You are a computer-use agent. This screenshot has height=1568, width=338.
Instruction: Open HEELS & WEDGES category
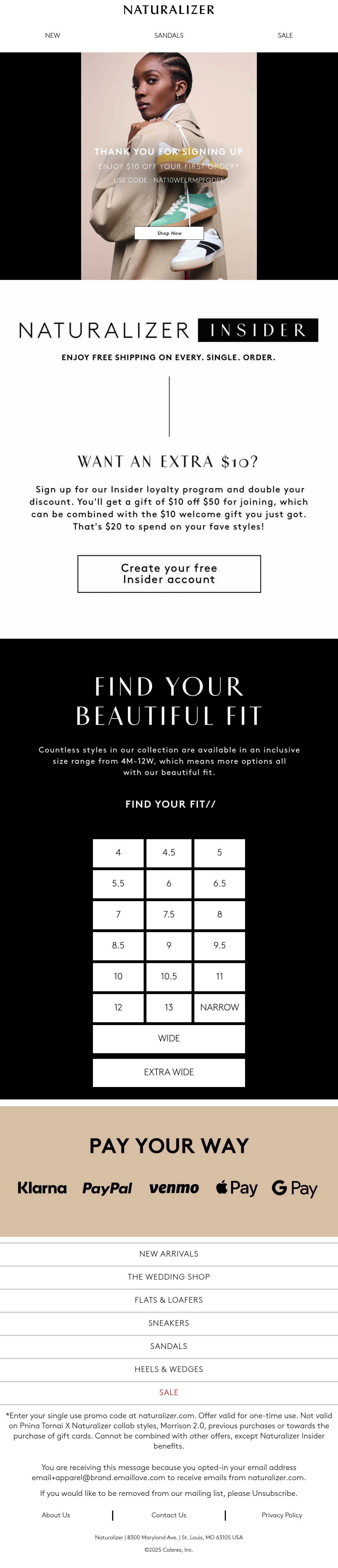pos(169,1369)
